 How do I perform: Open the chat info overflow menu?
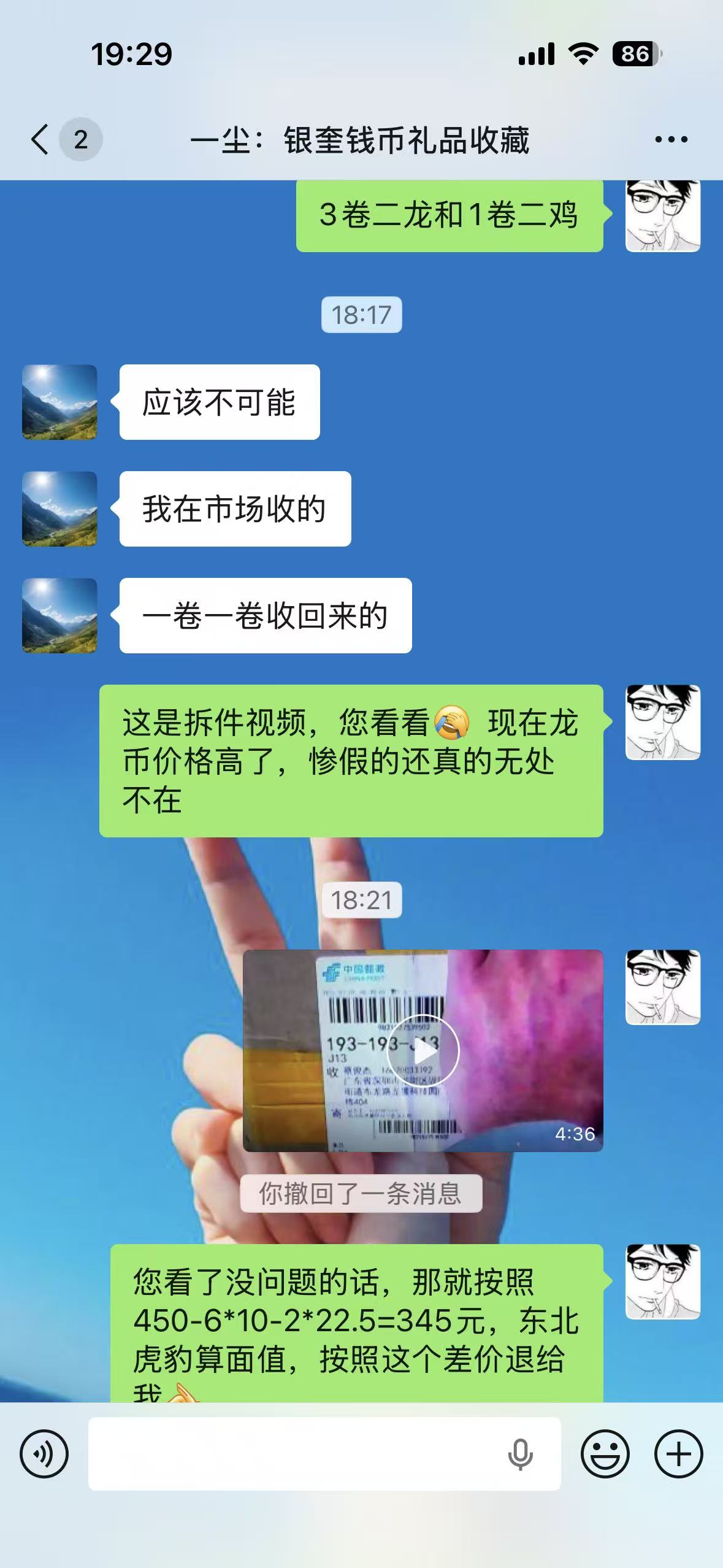(x=671, y=140)
